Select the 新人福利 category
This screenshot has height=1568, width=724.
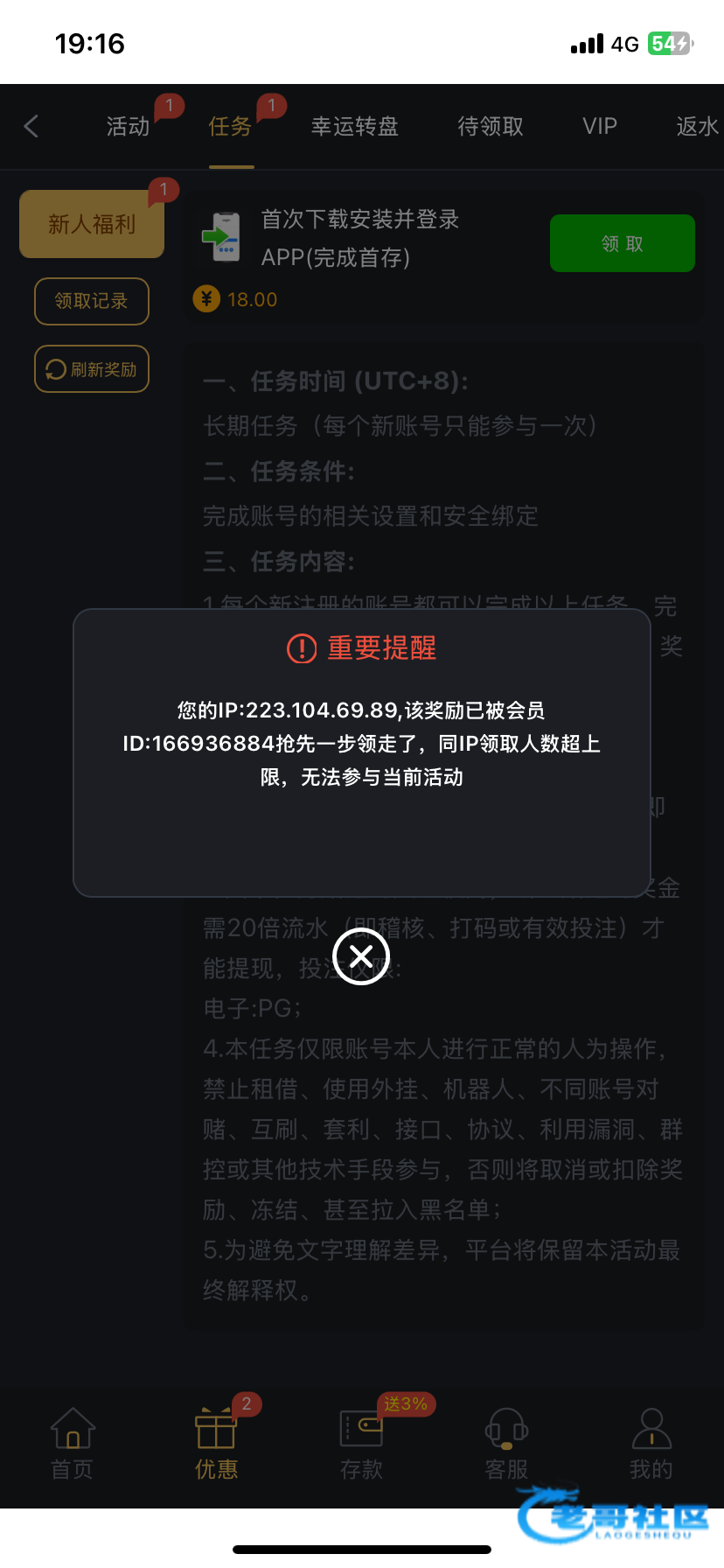pyautogui.click(x=92, y=224)
